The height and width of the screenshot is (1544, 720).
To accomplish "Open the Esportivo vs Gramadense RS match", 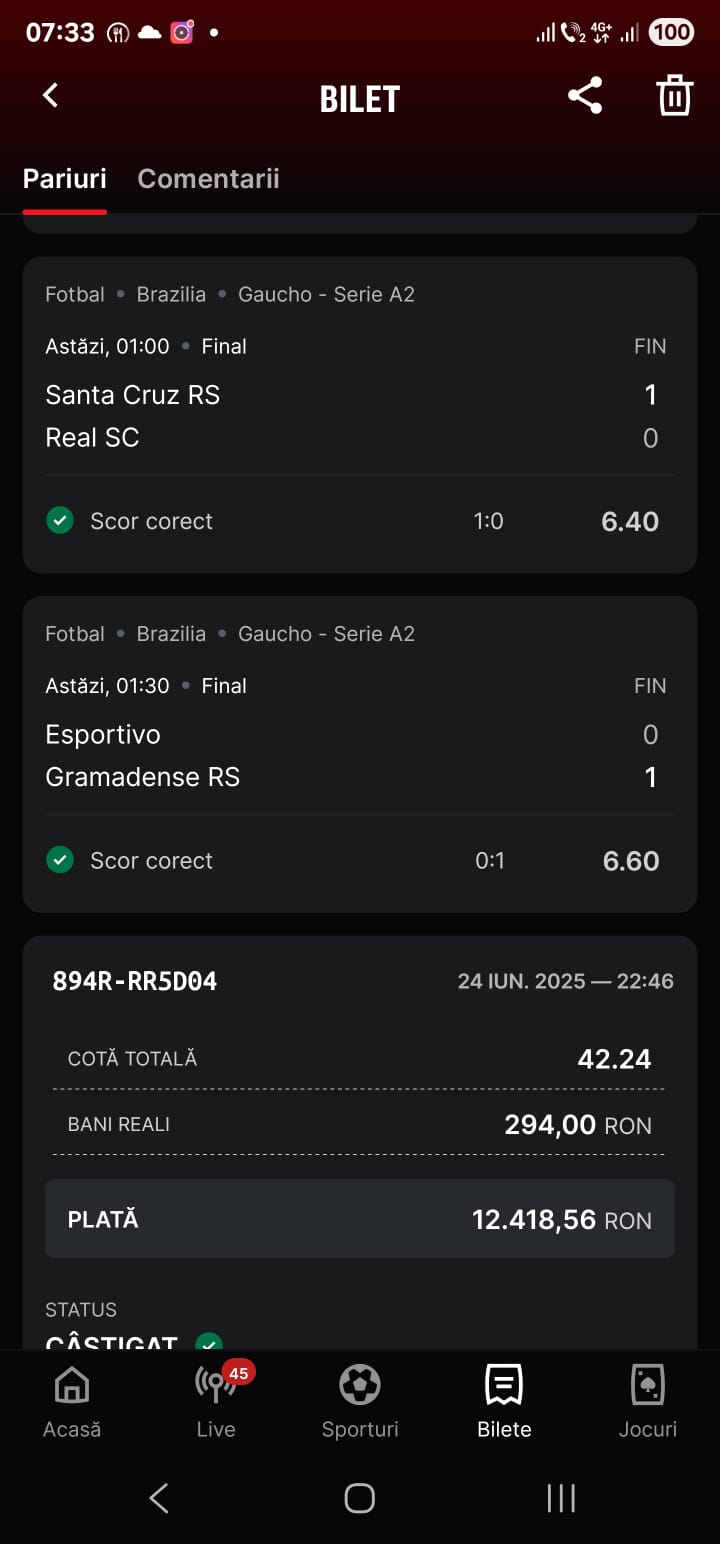I will 360,755.
